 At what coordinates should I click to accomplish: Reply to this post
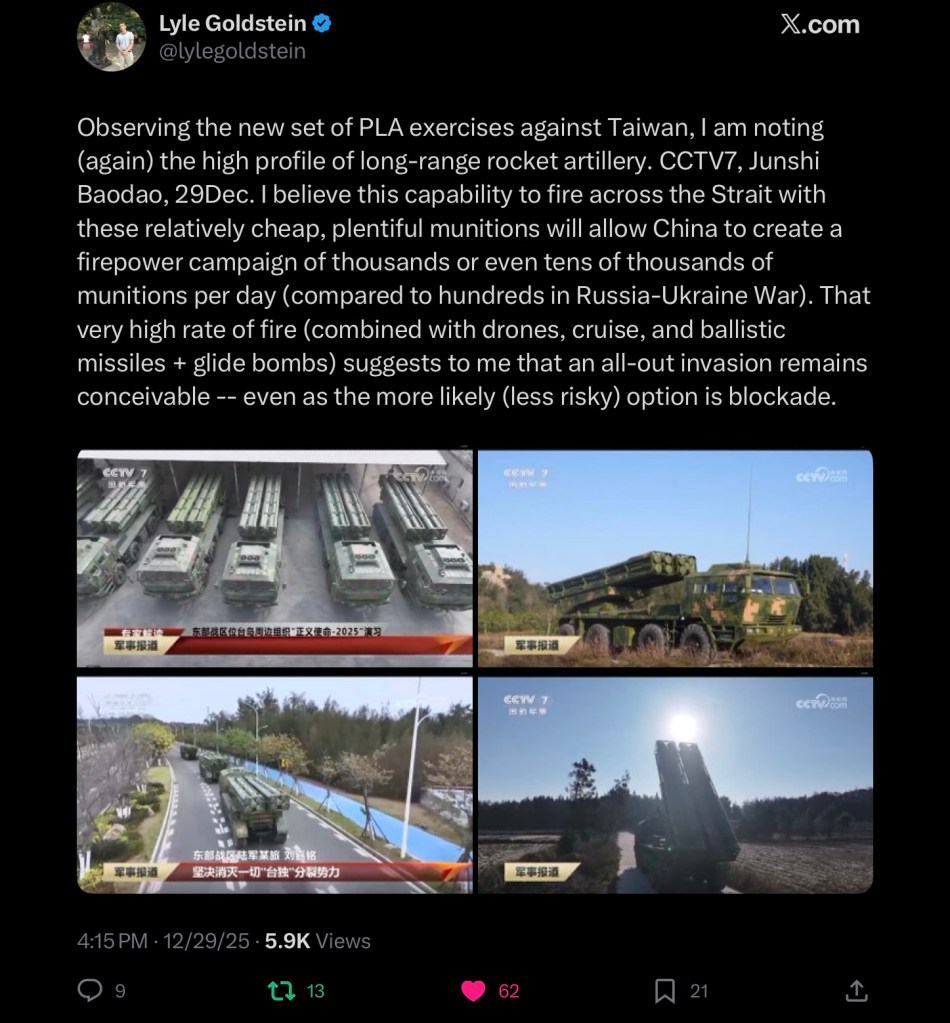(91, 991)
